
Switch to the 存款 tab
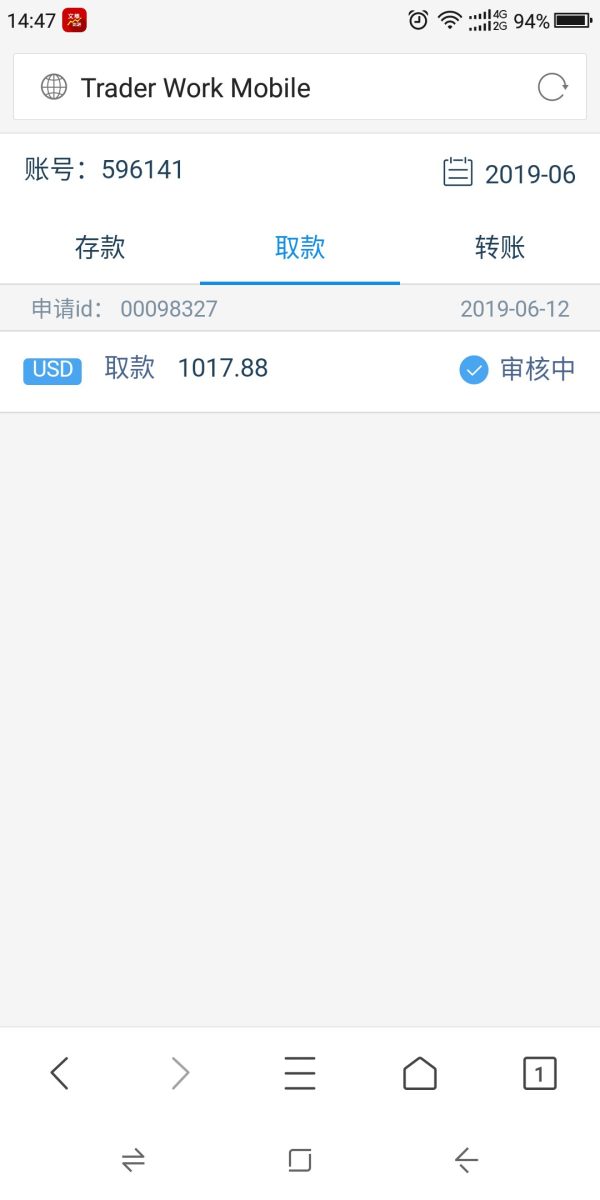tap(100, 248)
